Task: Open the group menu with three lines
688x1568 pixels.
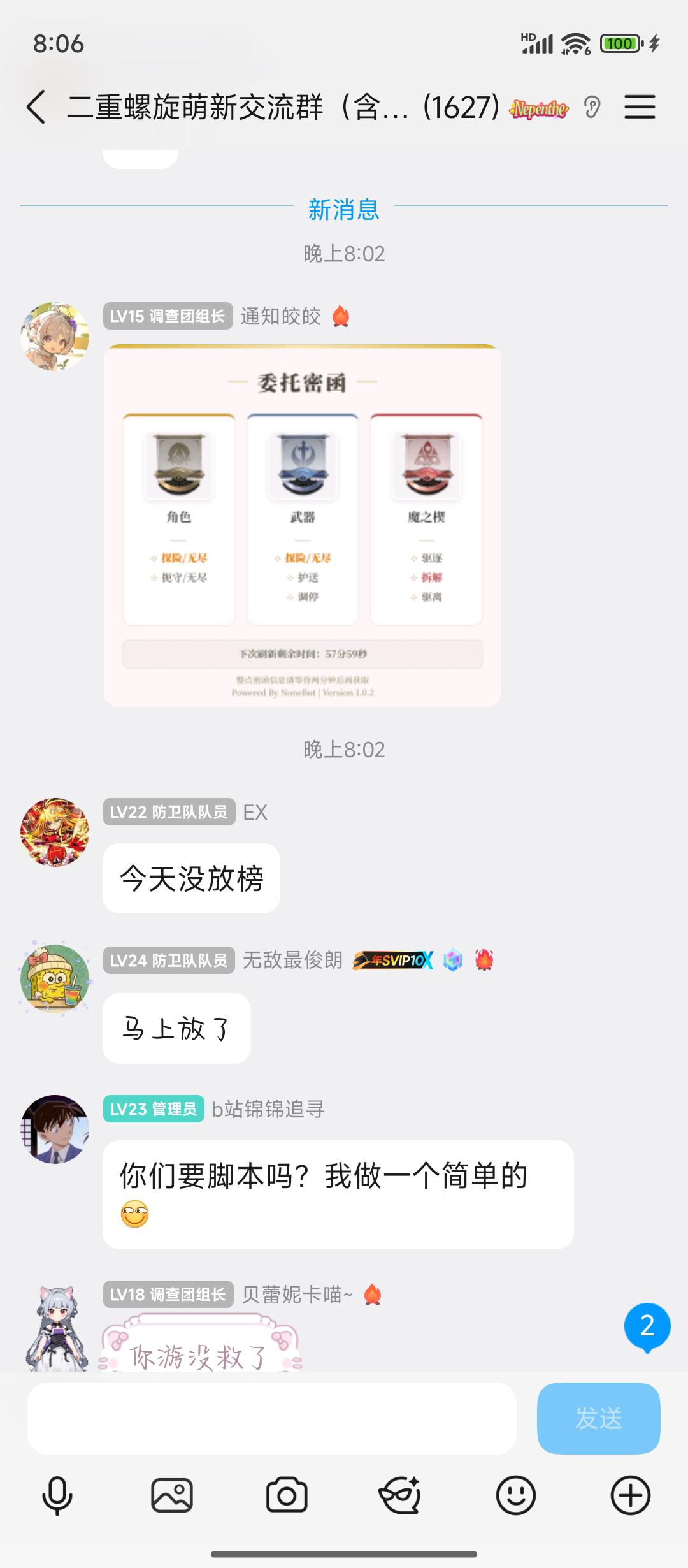Action: [640, 106]
